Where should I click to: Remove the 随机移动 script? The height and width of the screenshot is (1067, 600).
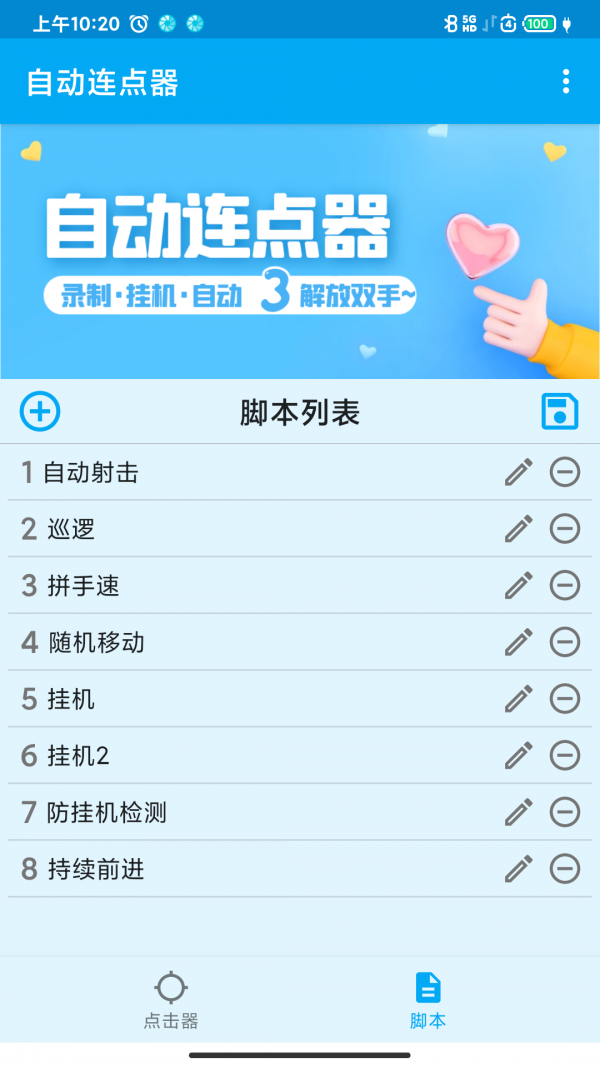(x=565, y=642)
